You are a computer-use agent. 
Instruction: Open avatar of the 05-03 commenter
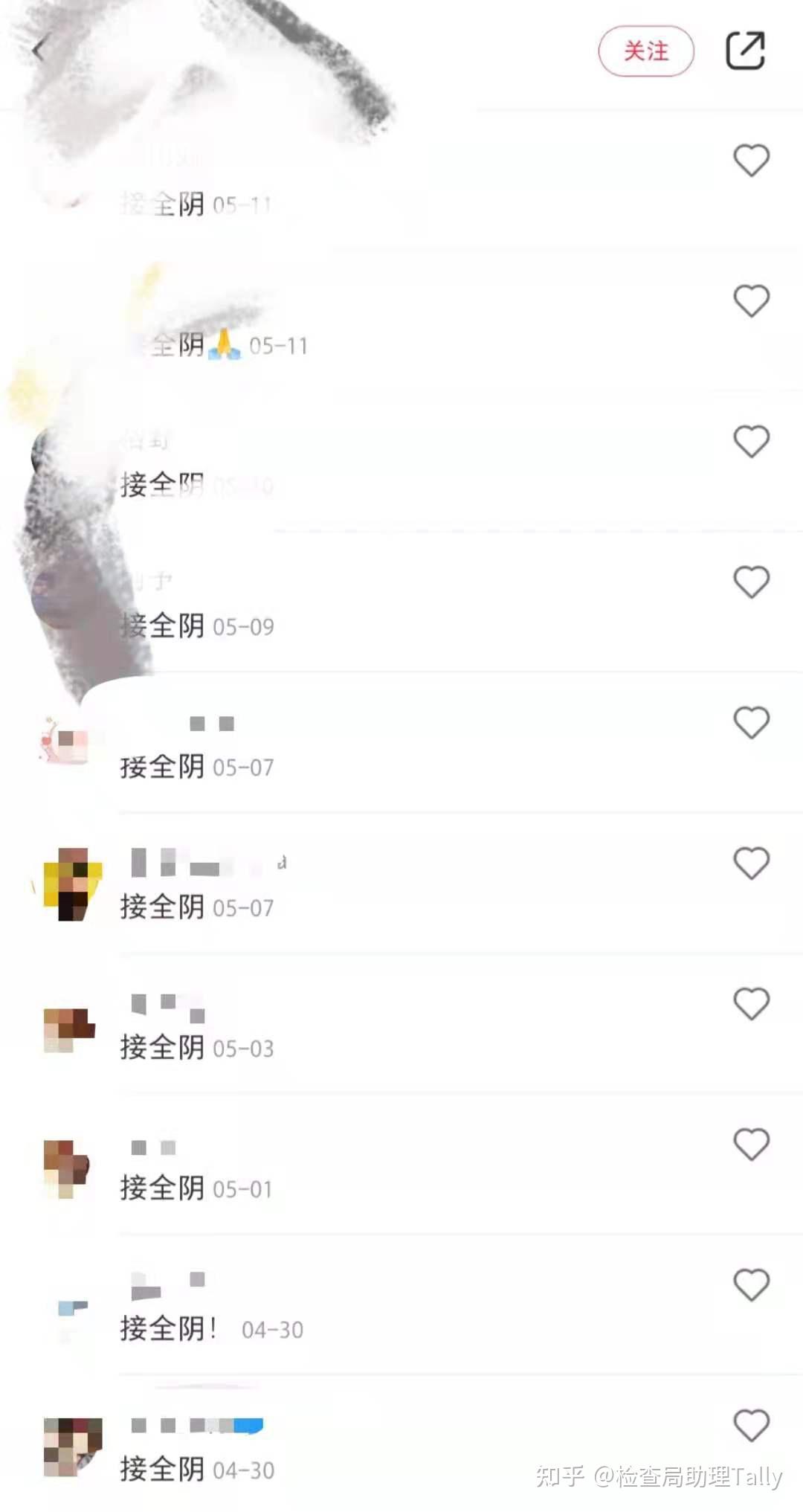coord(69,1030)
